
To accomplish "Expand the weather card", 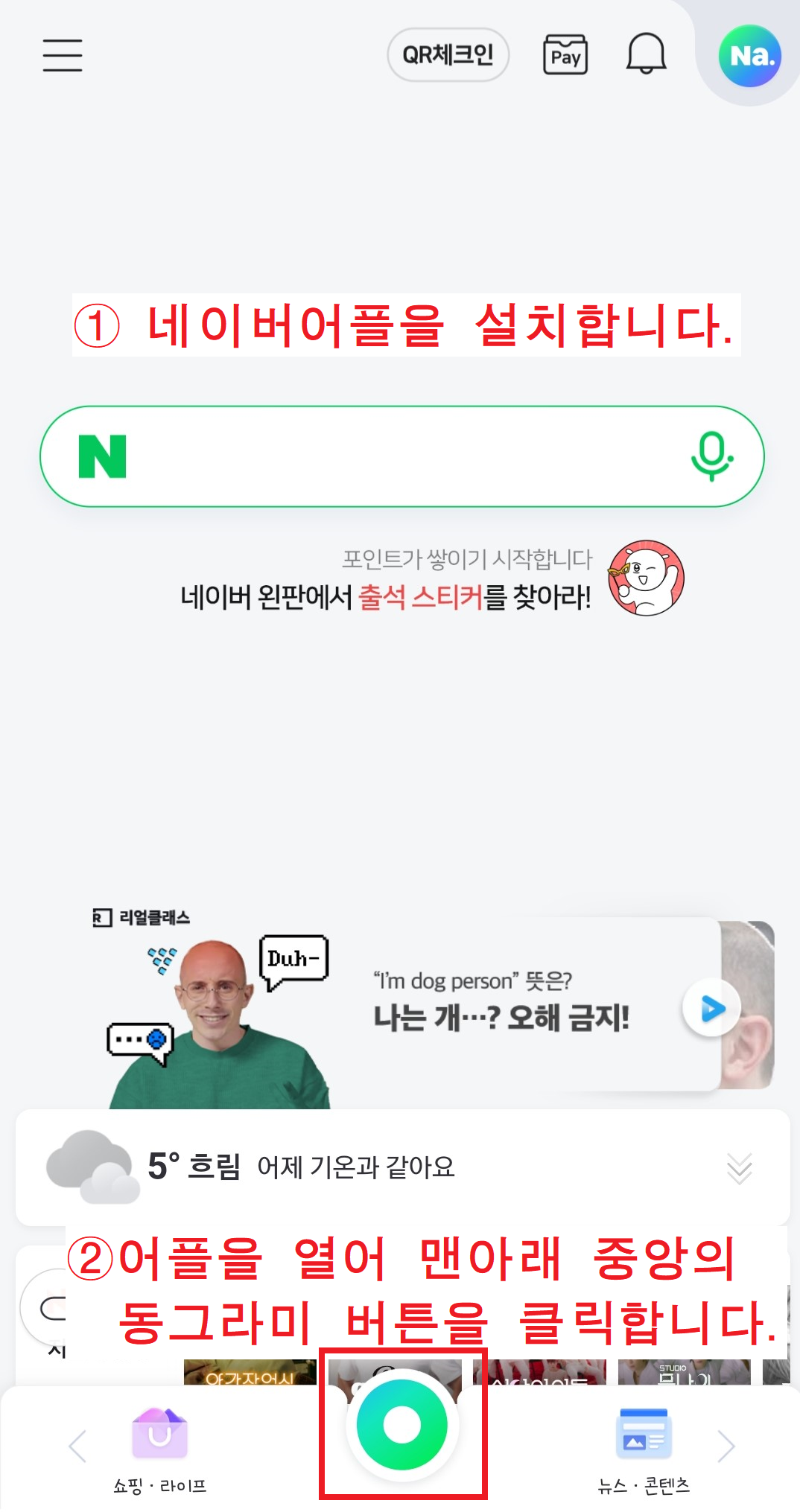I will [739, 1168].
